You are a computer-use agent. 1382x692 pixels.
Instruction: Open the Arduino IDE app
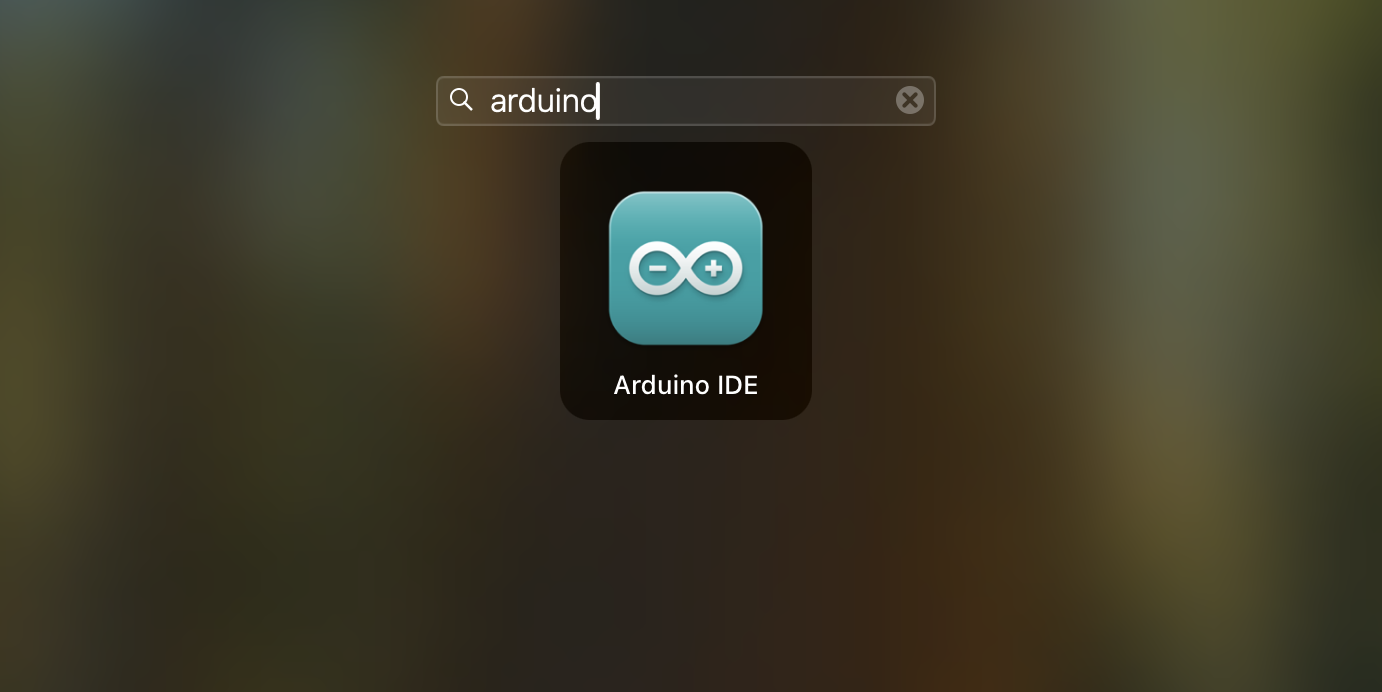(x=685, y=269)
